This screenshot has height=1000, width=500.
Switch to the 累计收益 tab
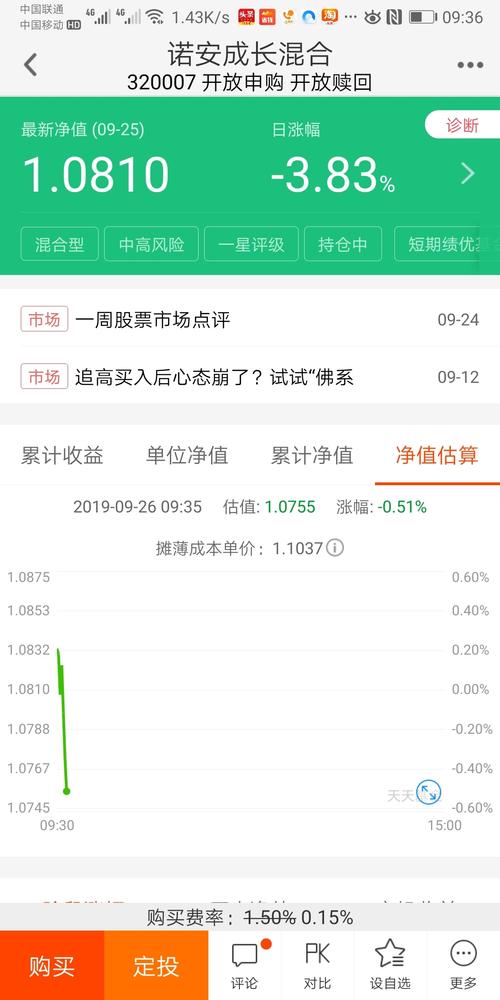click(62, 455)
